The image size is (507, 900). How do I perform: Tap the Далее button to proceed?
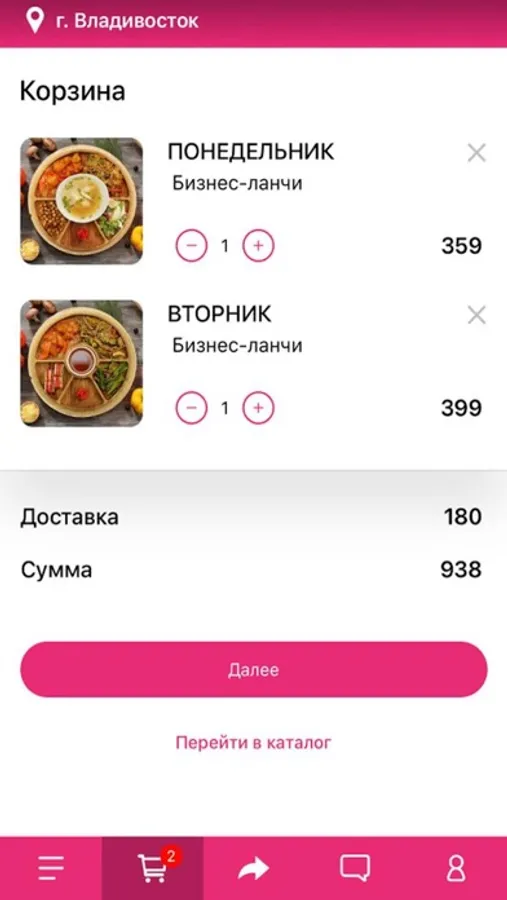point(254,670)
